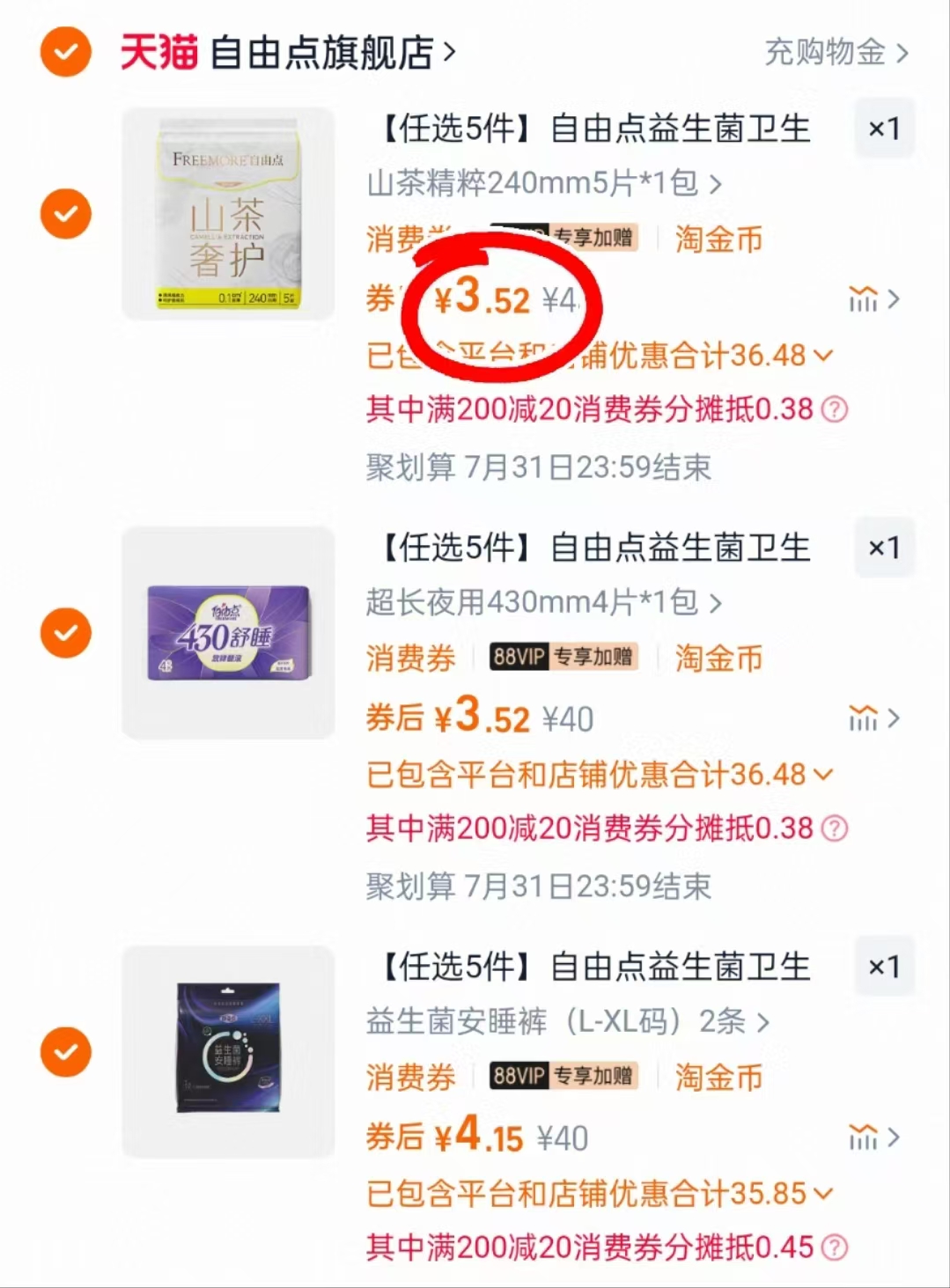Collapse the 35.85 discount details of the sleep pants

(822, 1195)
